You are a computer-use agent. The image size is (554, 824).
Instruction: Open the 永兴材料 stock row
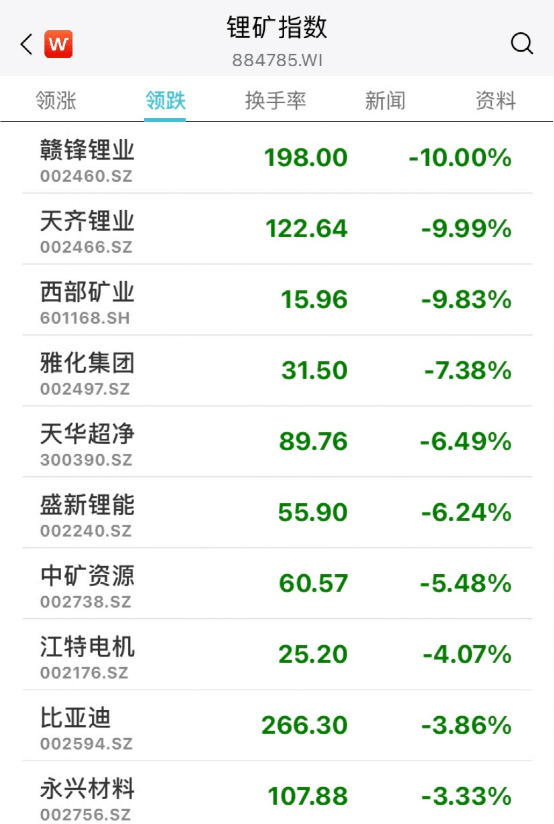click(277, 792)
